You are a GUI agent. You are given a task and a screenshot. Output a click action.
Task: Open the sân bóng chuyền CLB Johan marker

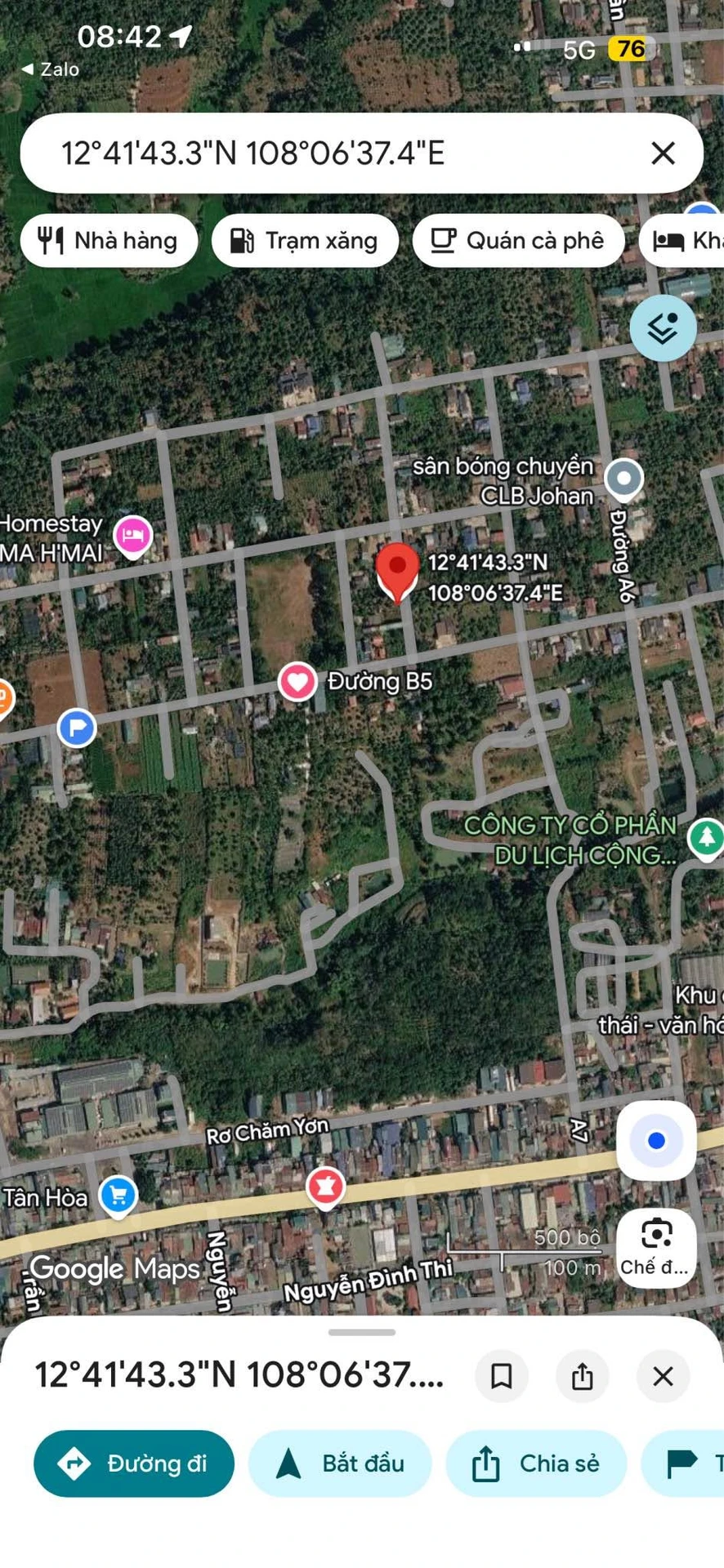pos(624,479)
